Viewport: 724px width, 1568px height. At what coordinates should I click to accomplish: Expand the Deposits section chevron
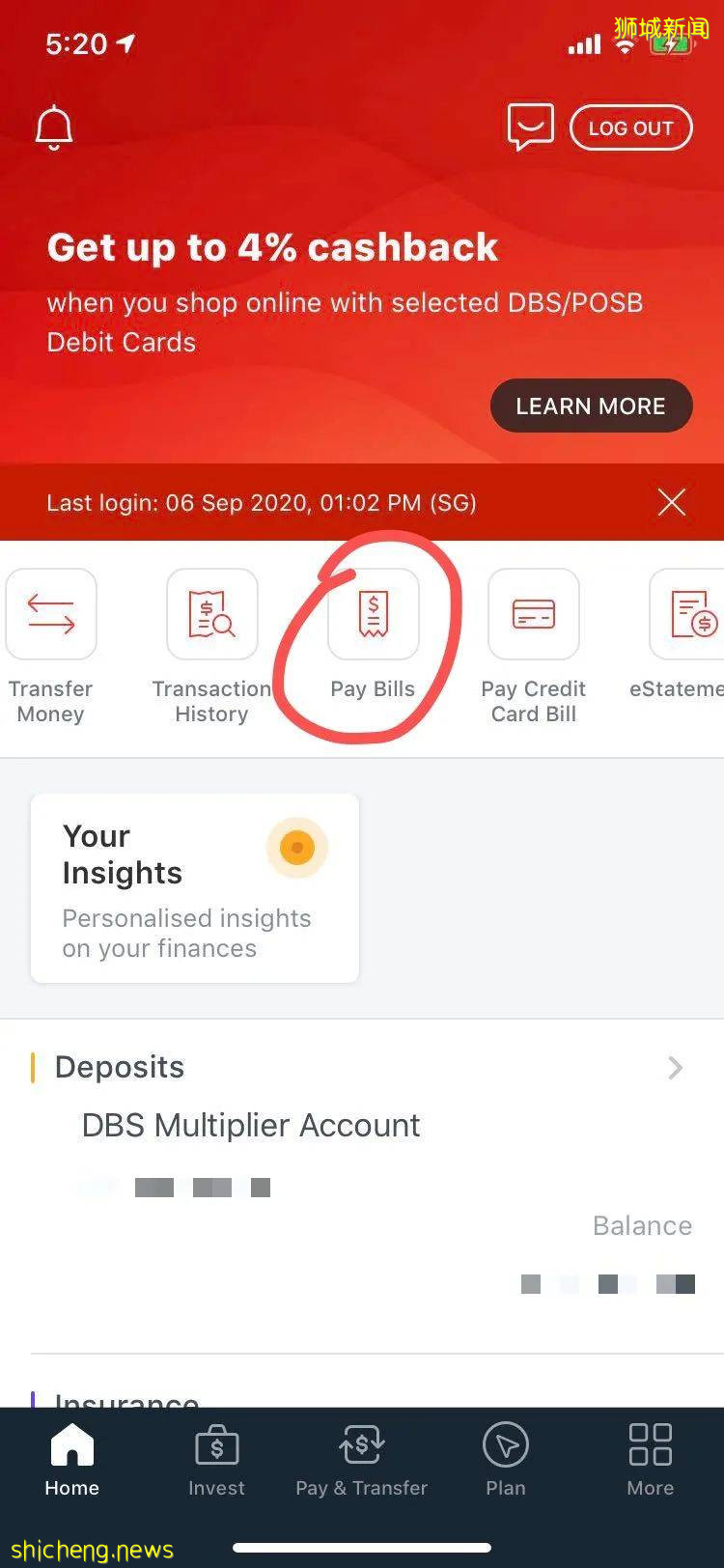coord(675,1068)
